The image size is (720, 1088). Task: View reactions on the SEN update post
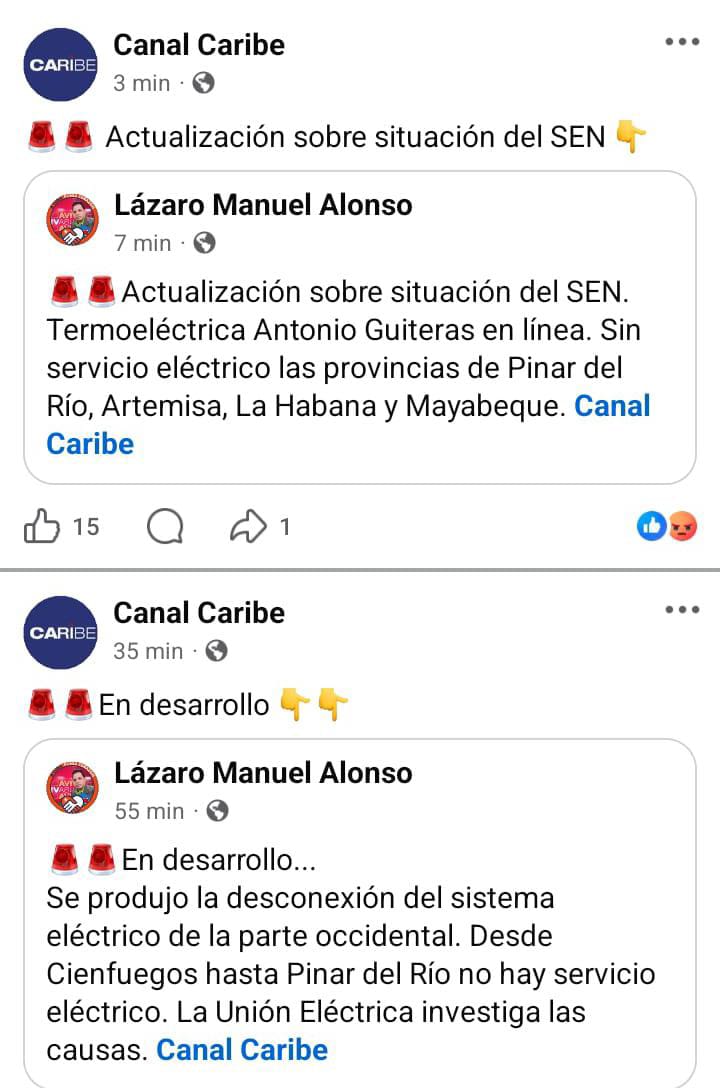(667, 526)
